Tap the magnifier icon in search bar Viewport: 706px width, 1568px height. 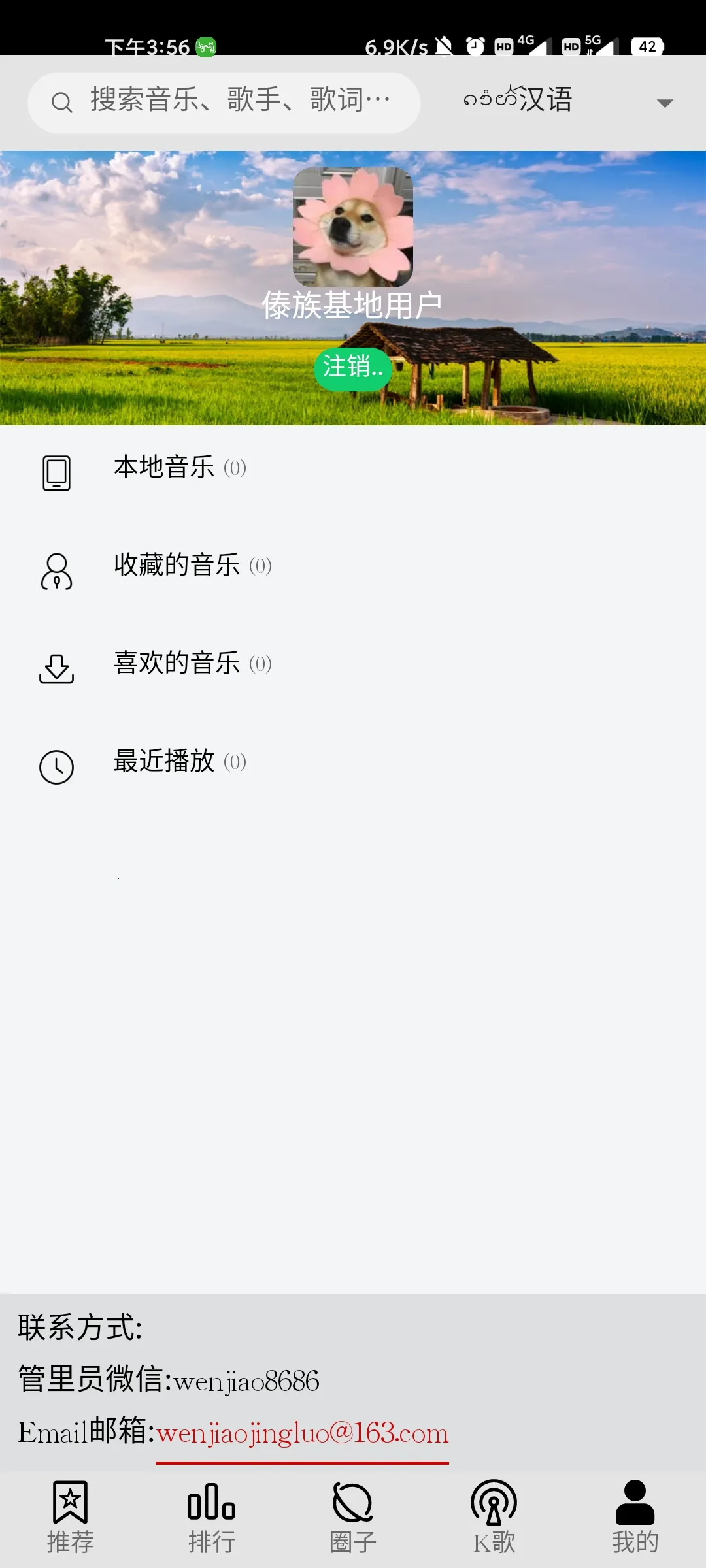pos(62,101)
